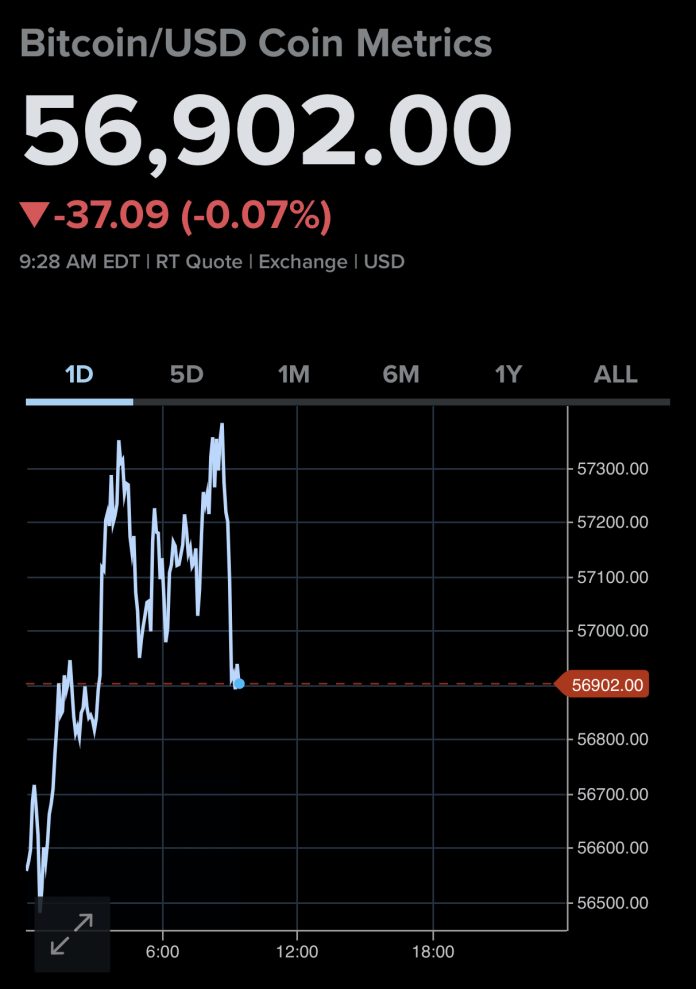This screenshot has height=989, width=696.
Task: Show the 1M price chart
Action: click(293, 375)
